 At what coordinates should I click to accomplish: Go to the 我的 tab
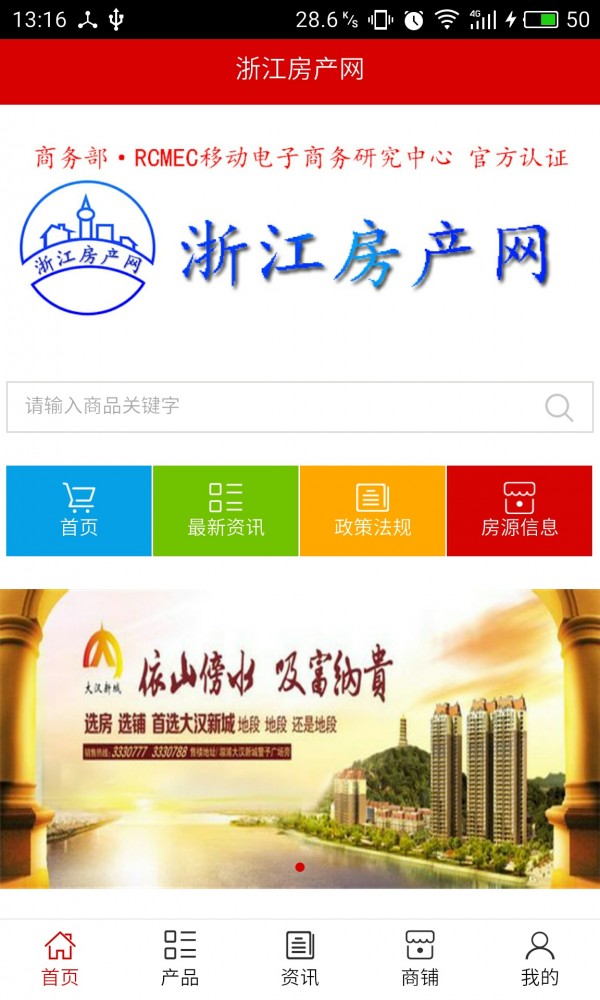(x=540, y=958)
